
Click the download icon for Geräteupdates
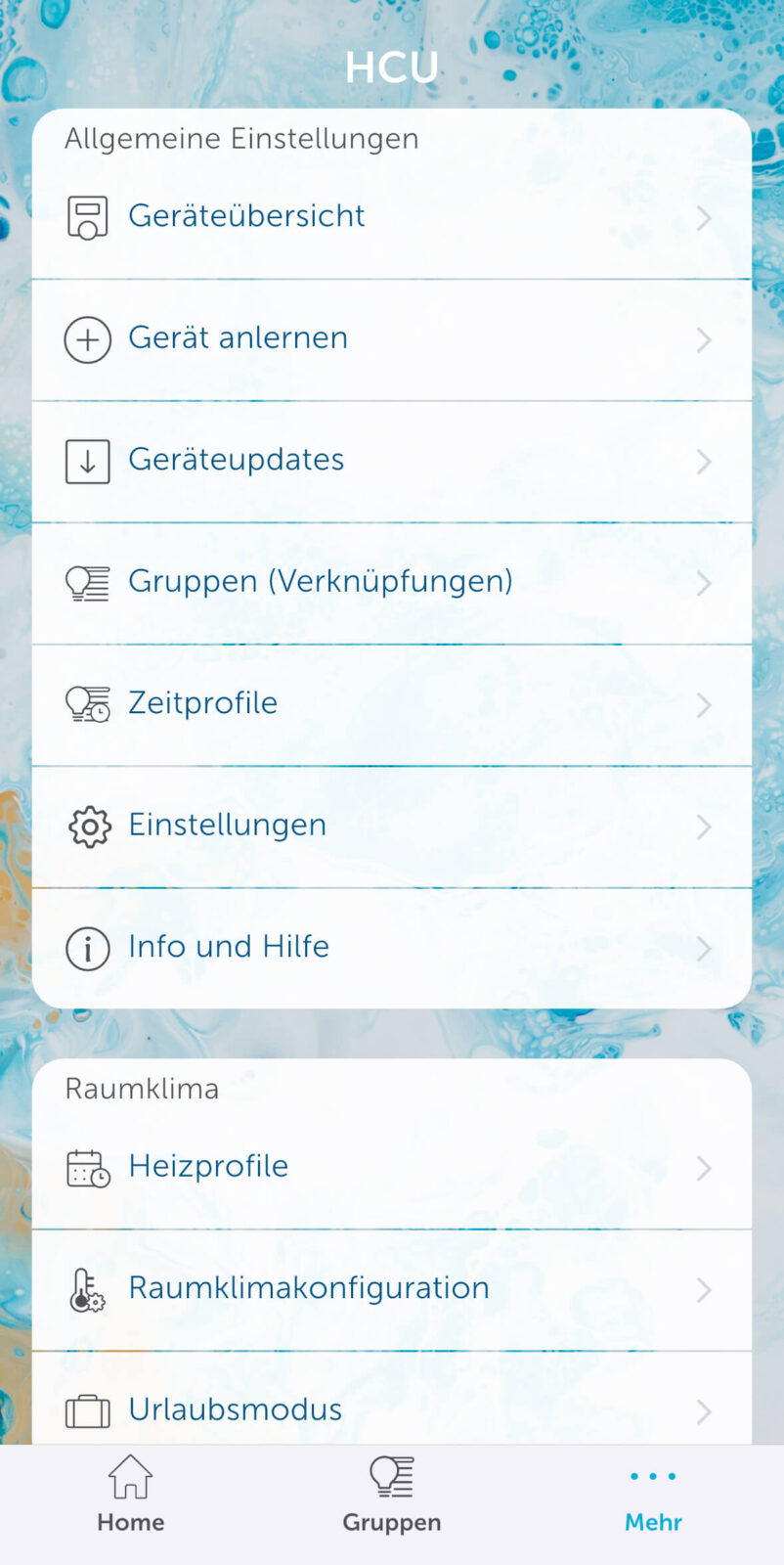tap(87, 461)
